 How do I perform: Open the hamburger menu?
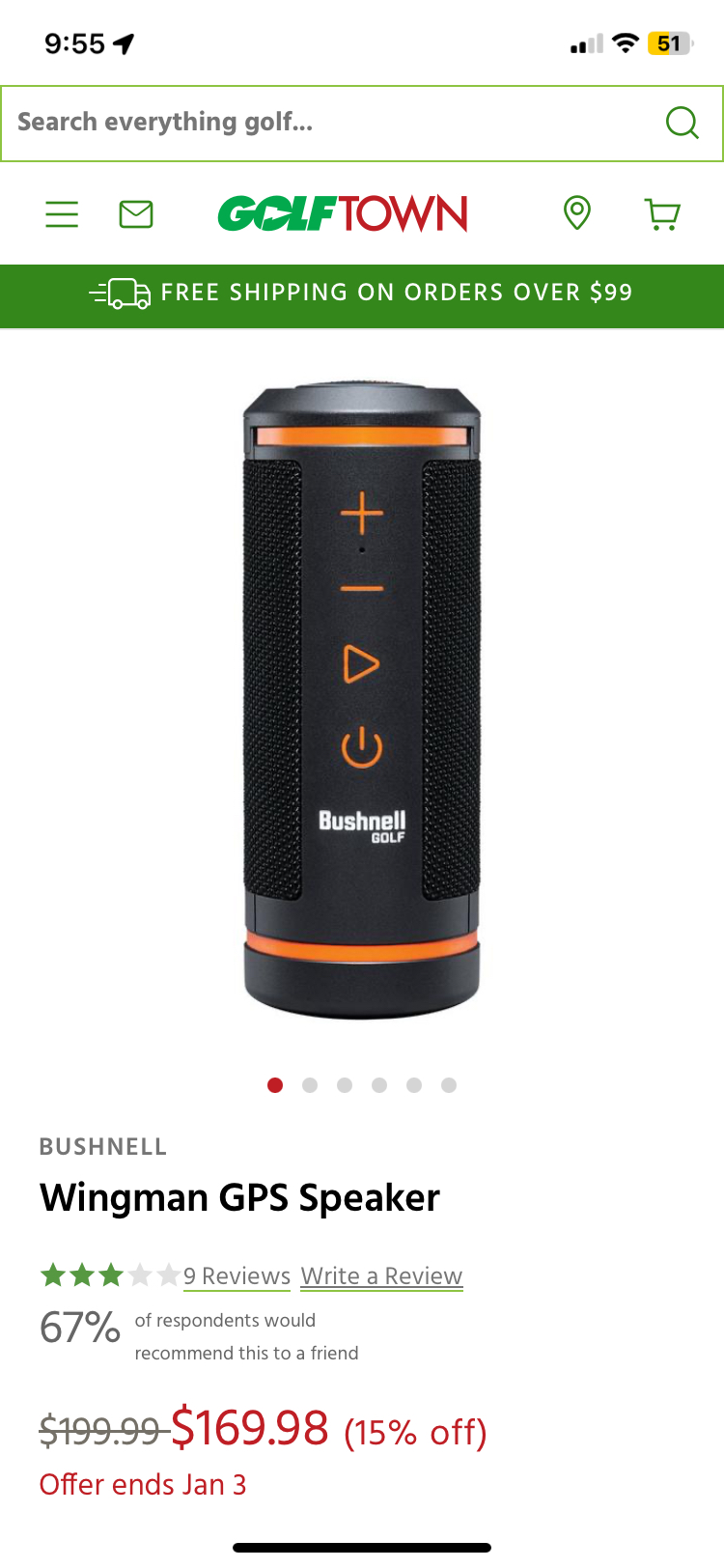[x=62, y=213]
